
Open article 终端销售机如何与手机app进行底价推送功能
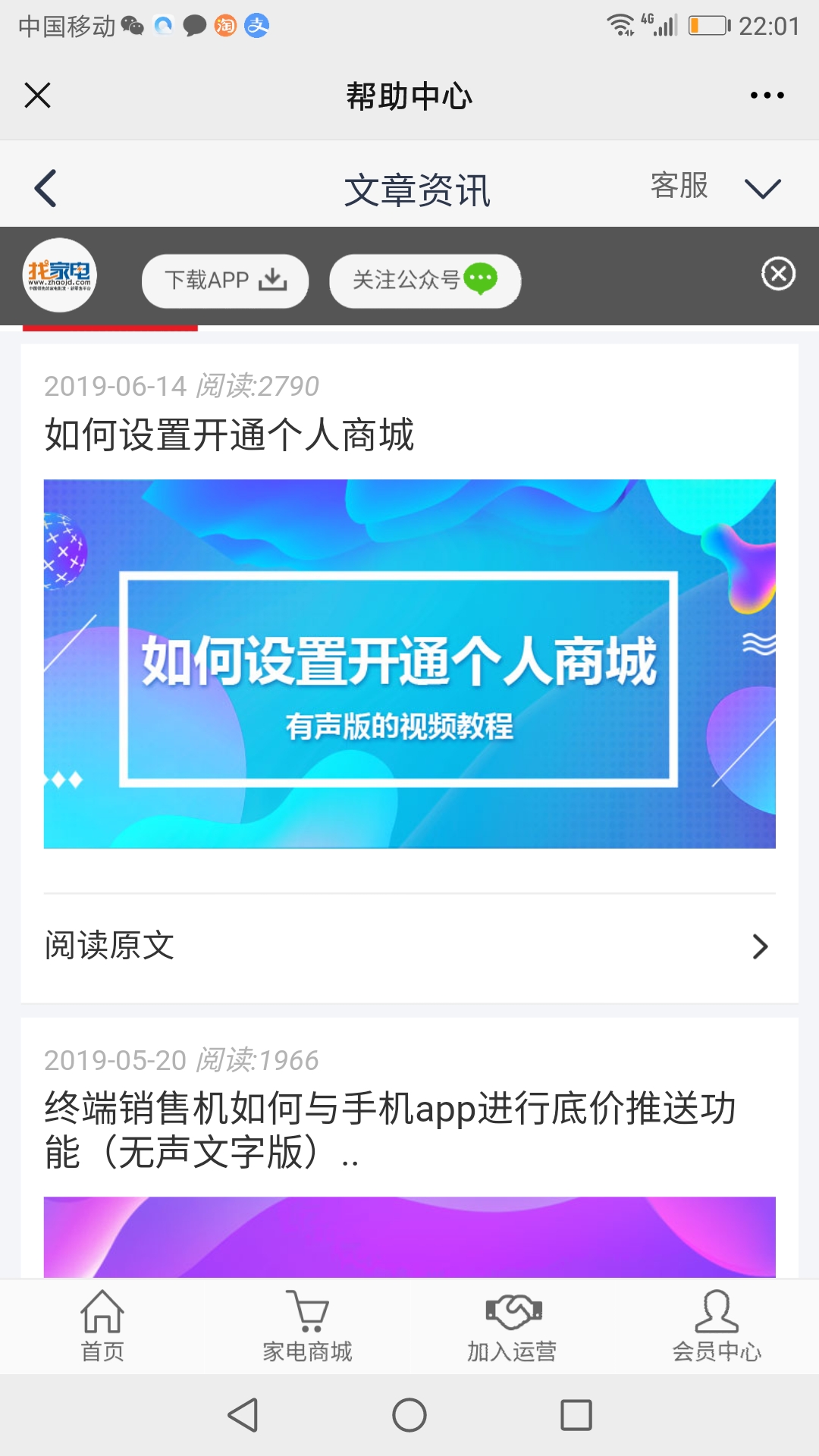(391, 1130)
